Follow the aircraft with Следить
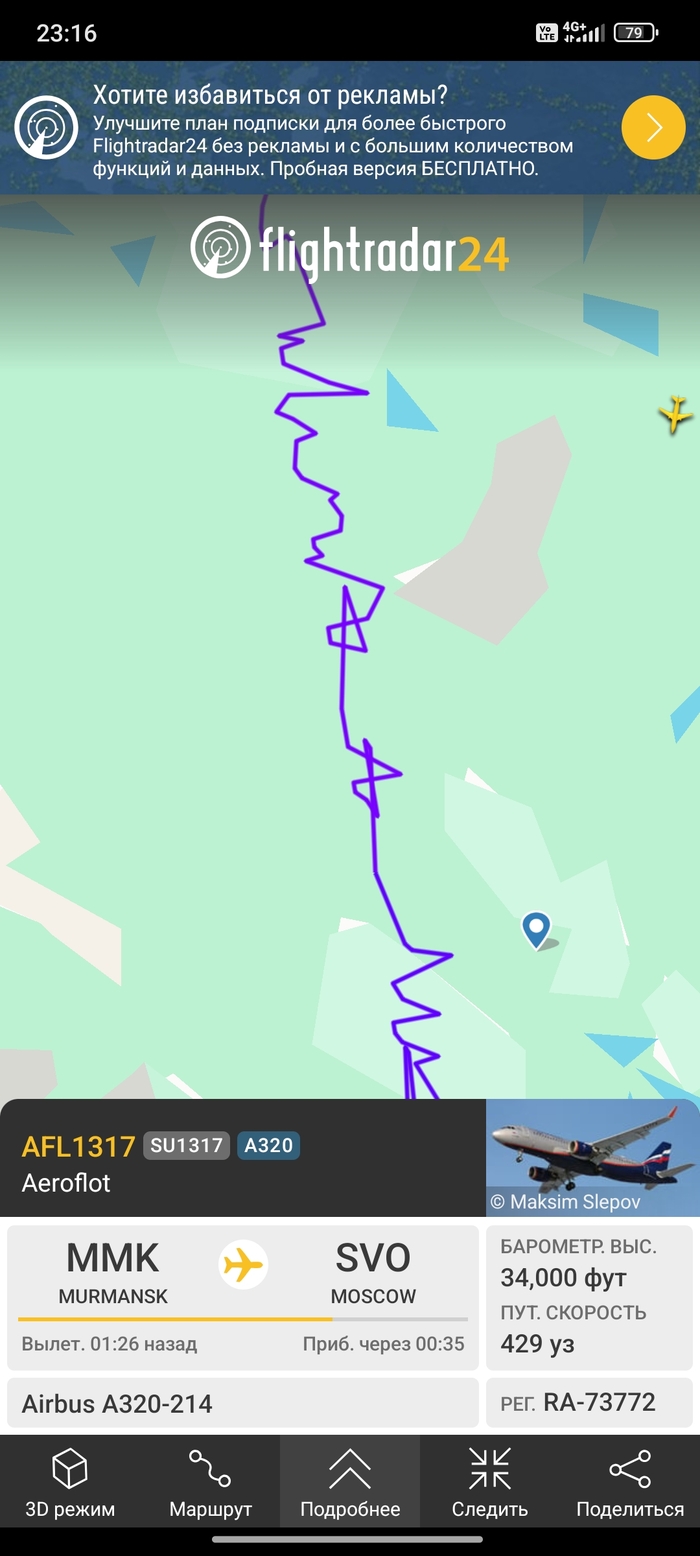The height and width of the screenshot is (1556, 700). (x=490, y=1482)
